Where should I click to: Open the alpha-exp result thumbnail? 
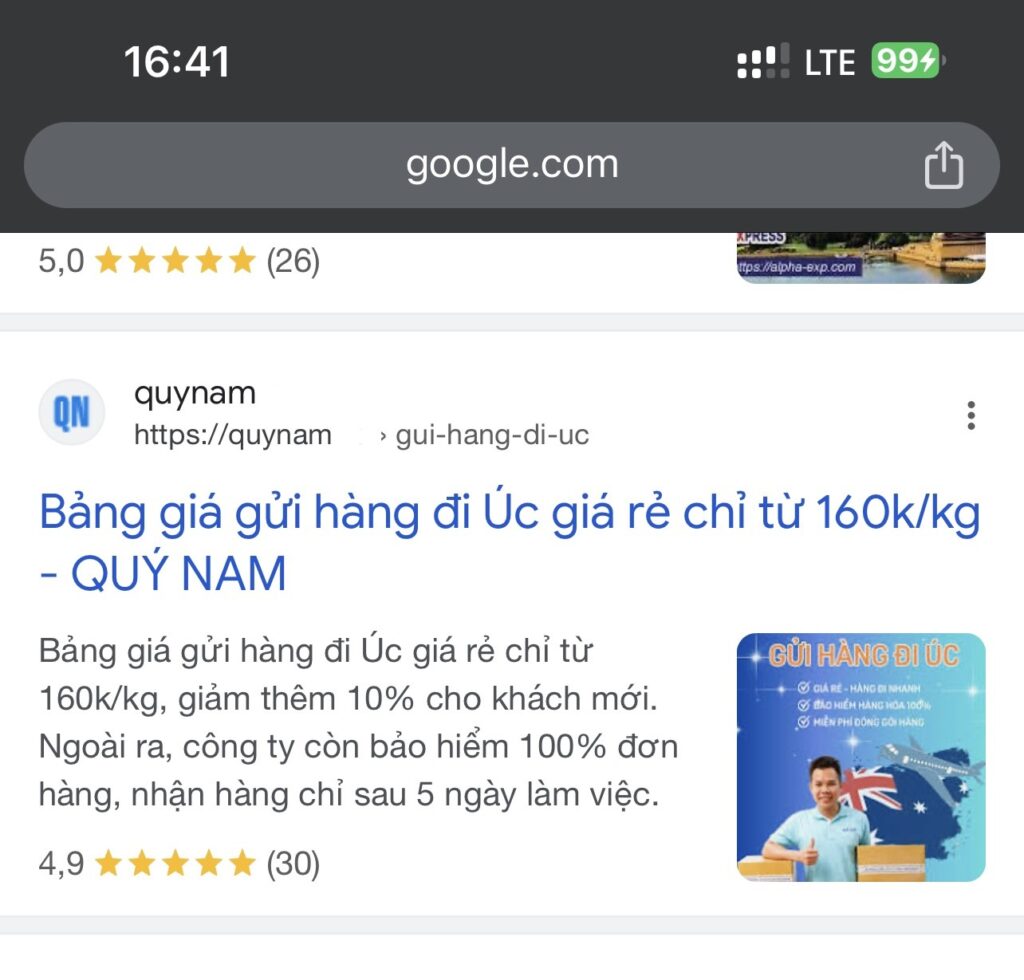pyautogui.click(x=861, y=258)
